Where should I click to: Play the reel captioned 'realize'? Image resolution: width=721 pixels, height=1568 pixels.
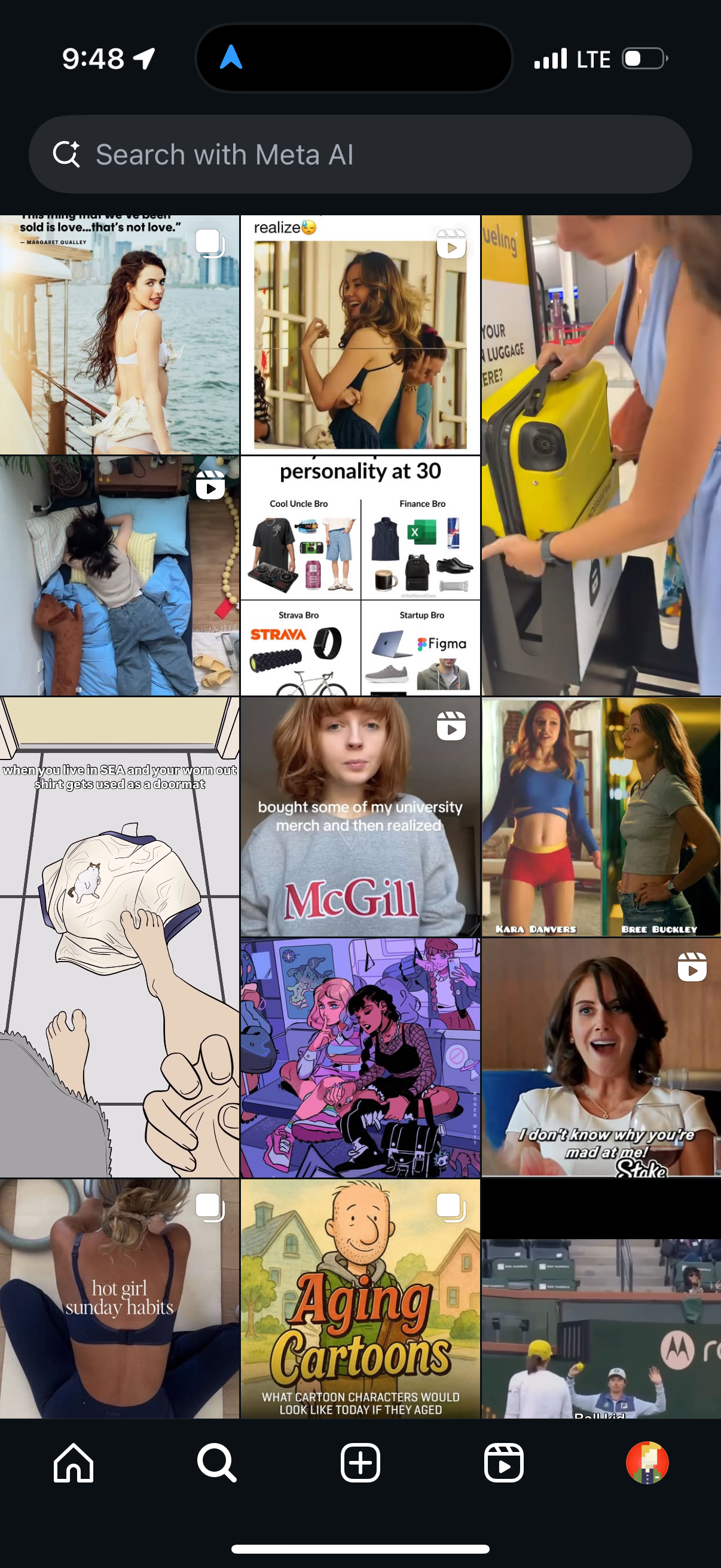(x=360, y=335)
